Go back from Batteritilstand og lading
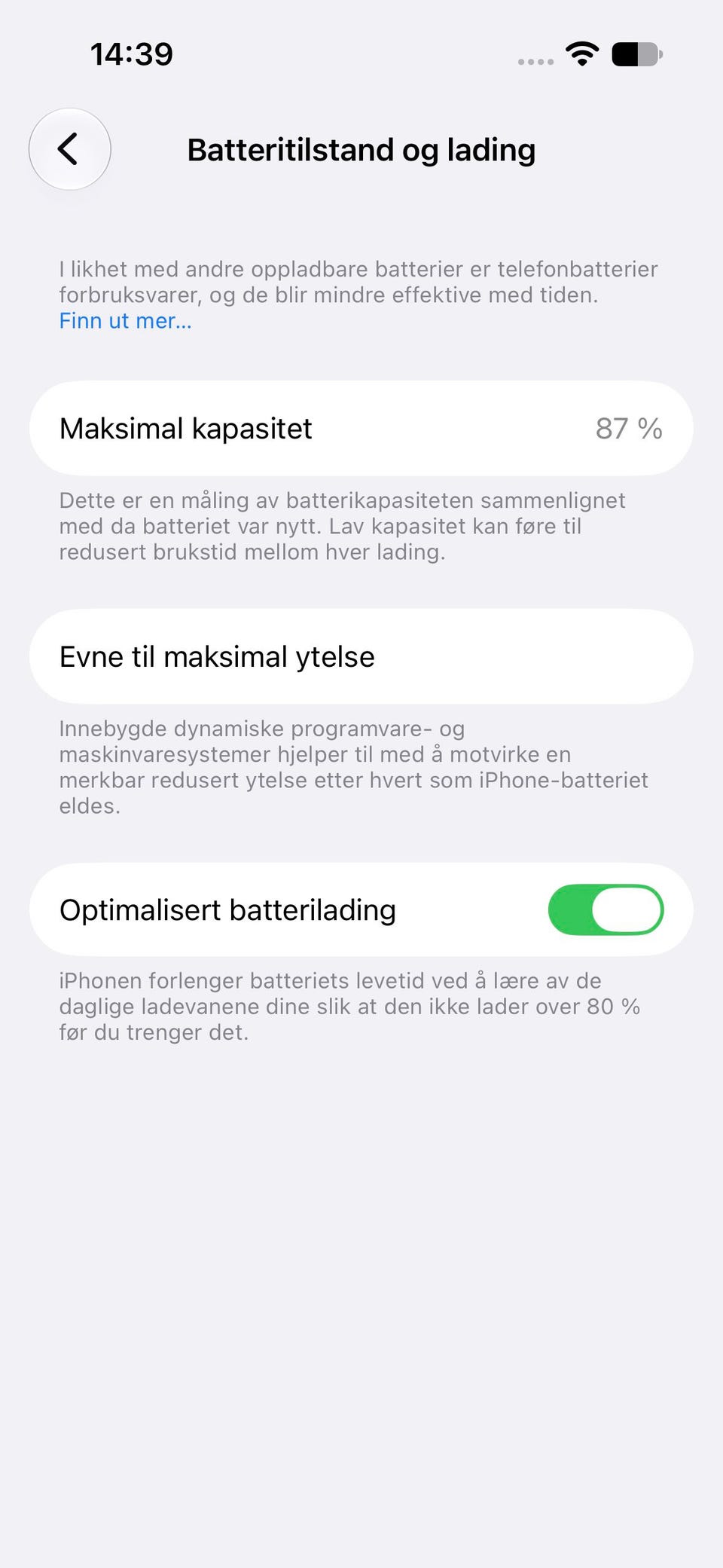This screenshot has height=1568, width=723. click(x=69, y=149)
